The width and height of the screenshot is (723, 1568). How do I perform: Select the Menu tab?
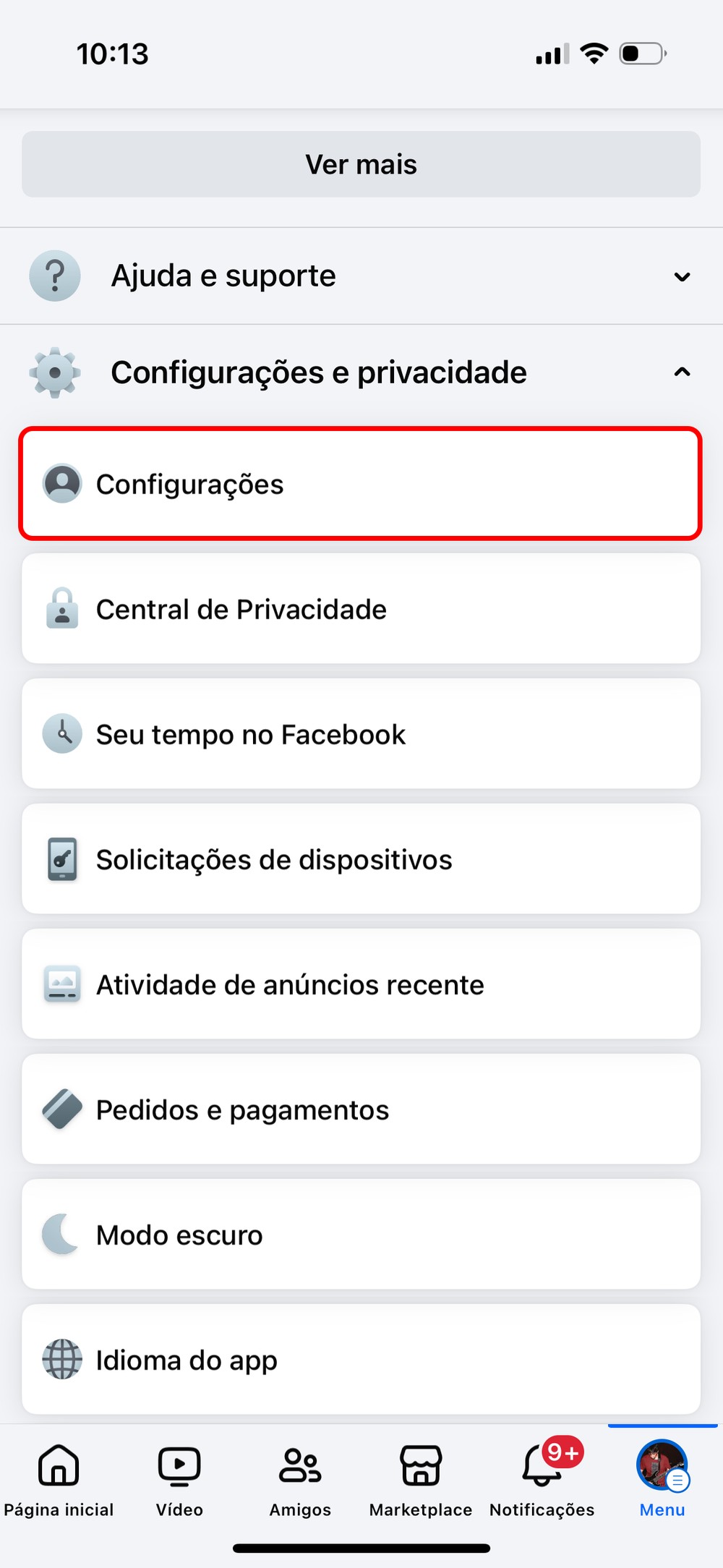point(662,1479)
